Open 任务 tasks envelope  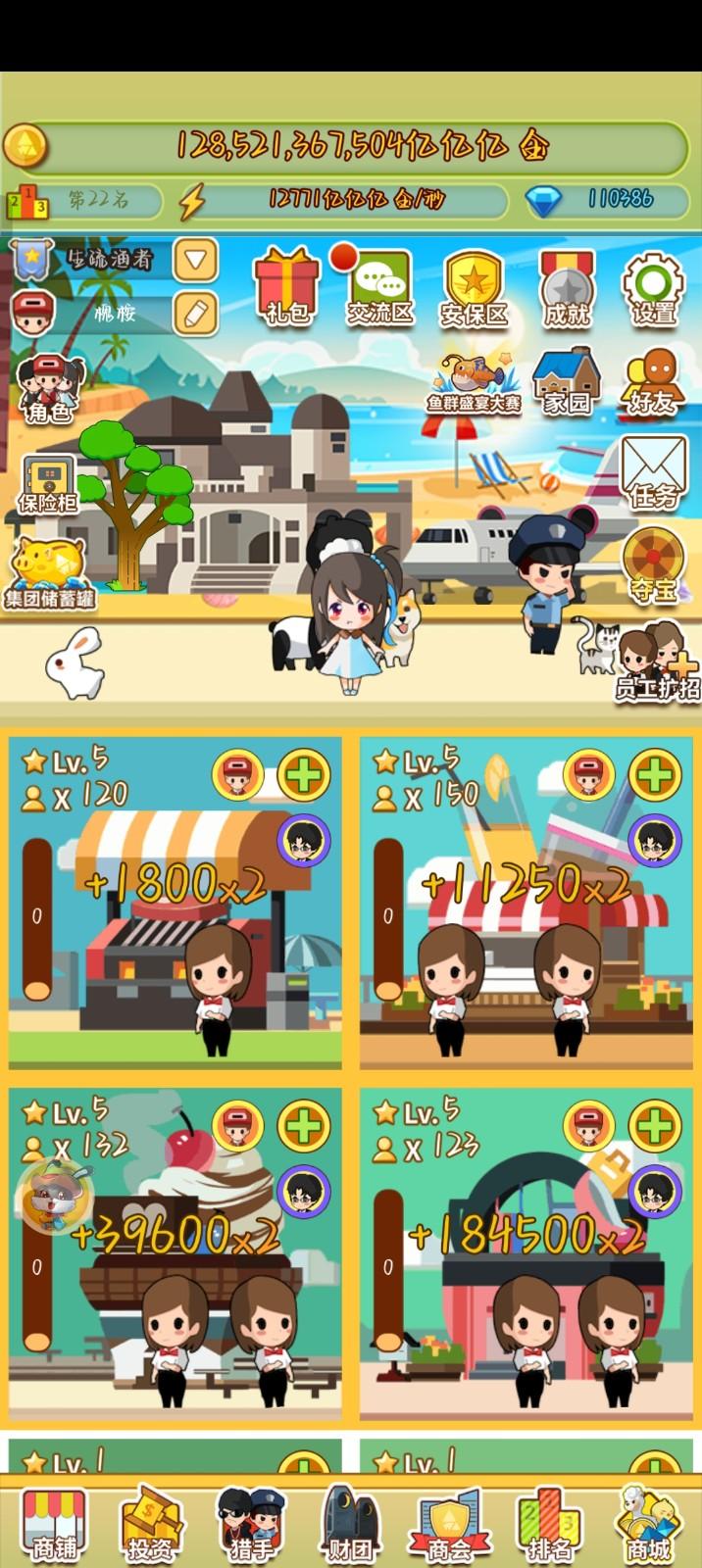tap(653, 472)
